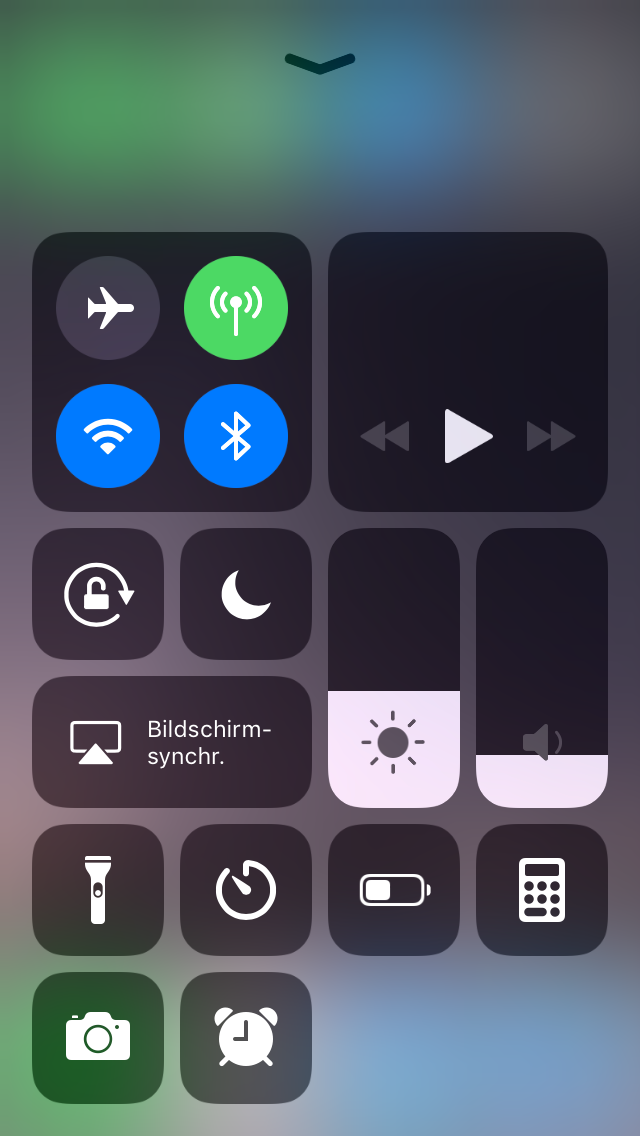
Task: Turn on the flashlight
Action: click(98, 890)
